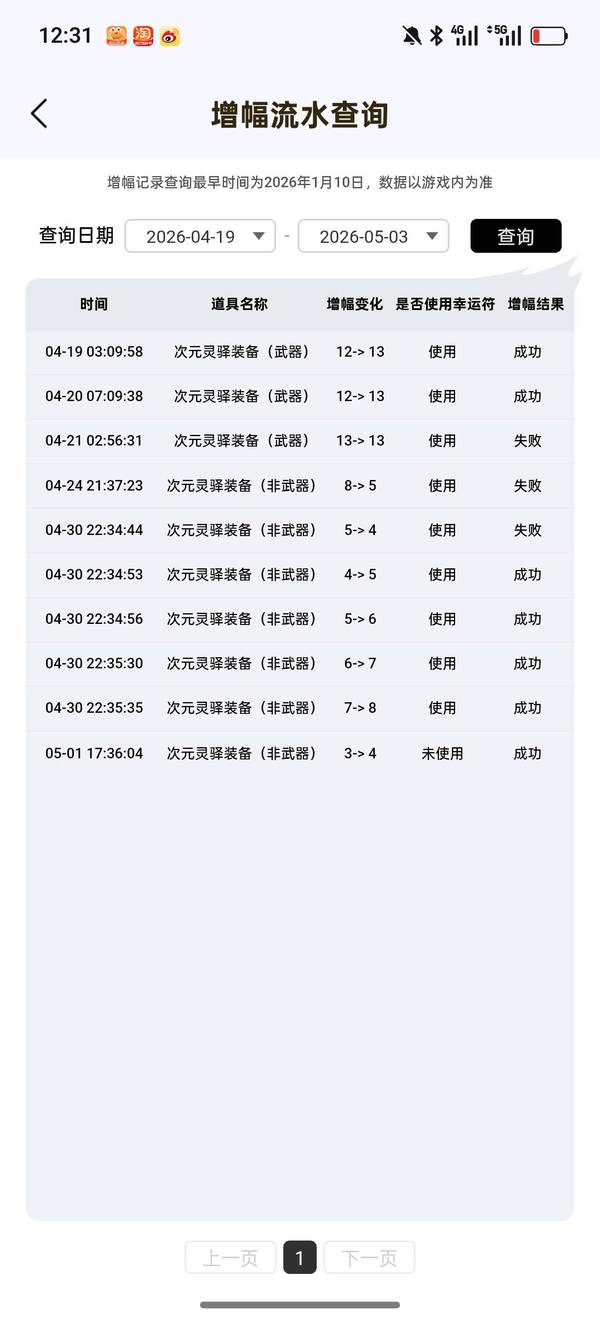Open the start date dropdown 2026-04-19
The height and width of the screenshot is (1320, 600).
click(x=200, y=236)
